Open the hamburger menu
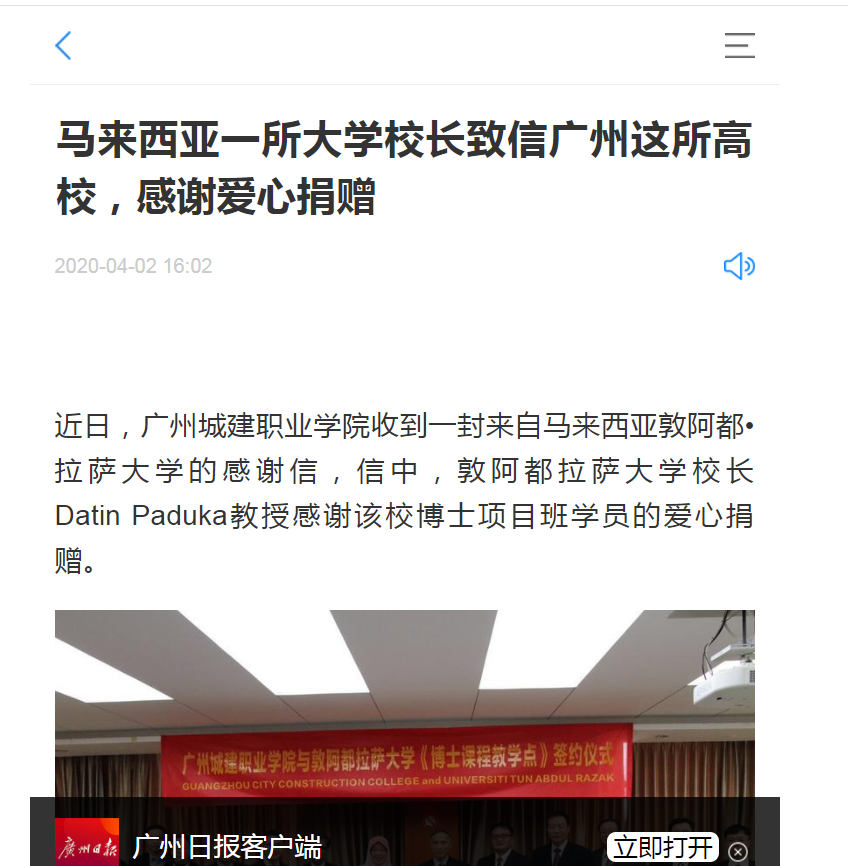Viewport: 848px width, 866px height. tap(739, 45)
